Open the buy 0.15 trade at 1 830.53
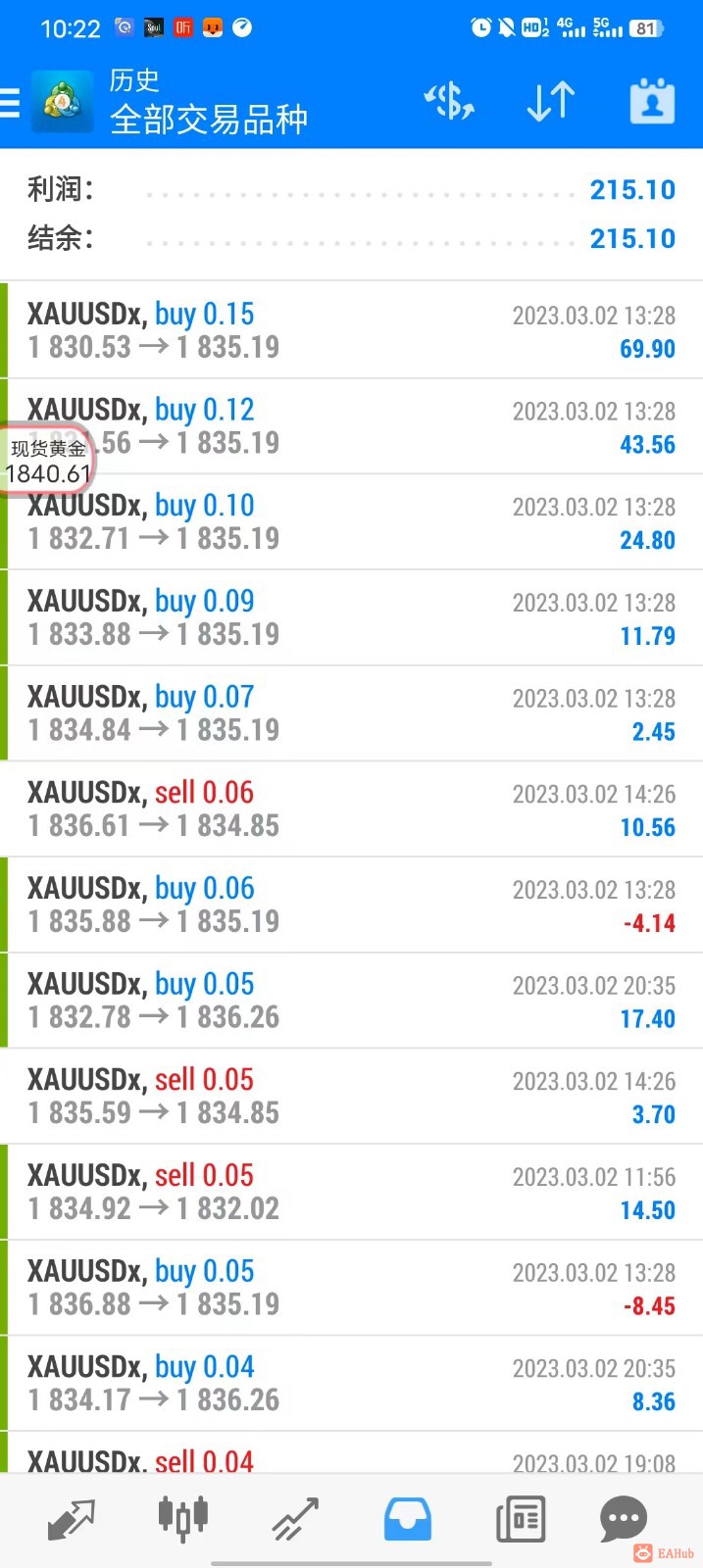Viewport: 703px width, 1568px height. click(351, 330)
